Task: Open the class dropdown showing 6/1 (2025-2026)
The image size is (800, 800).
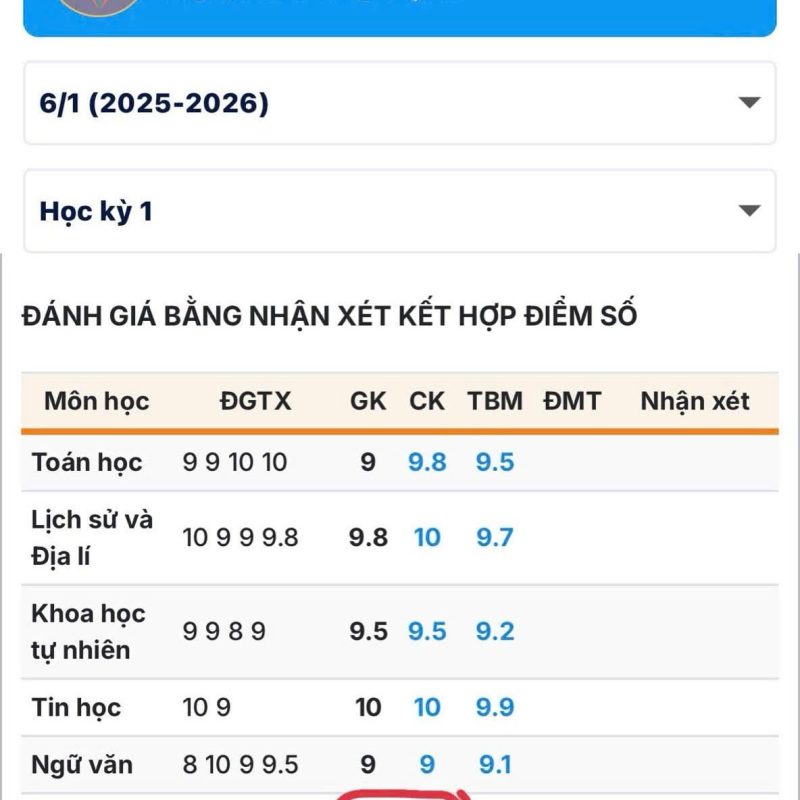Action: click(400, 103)
